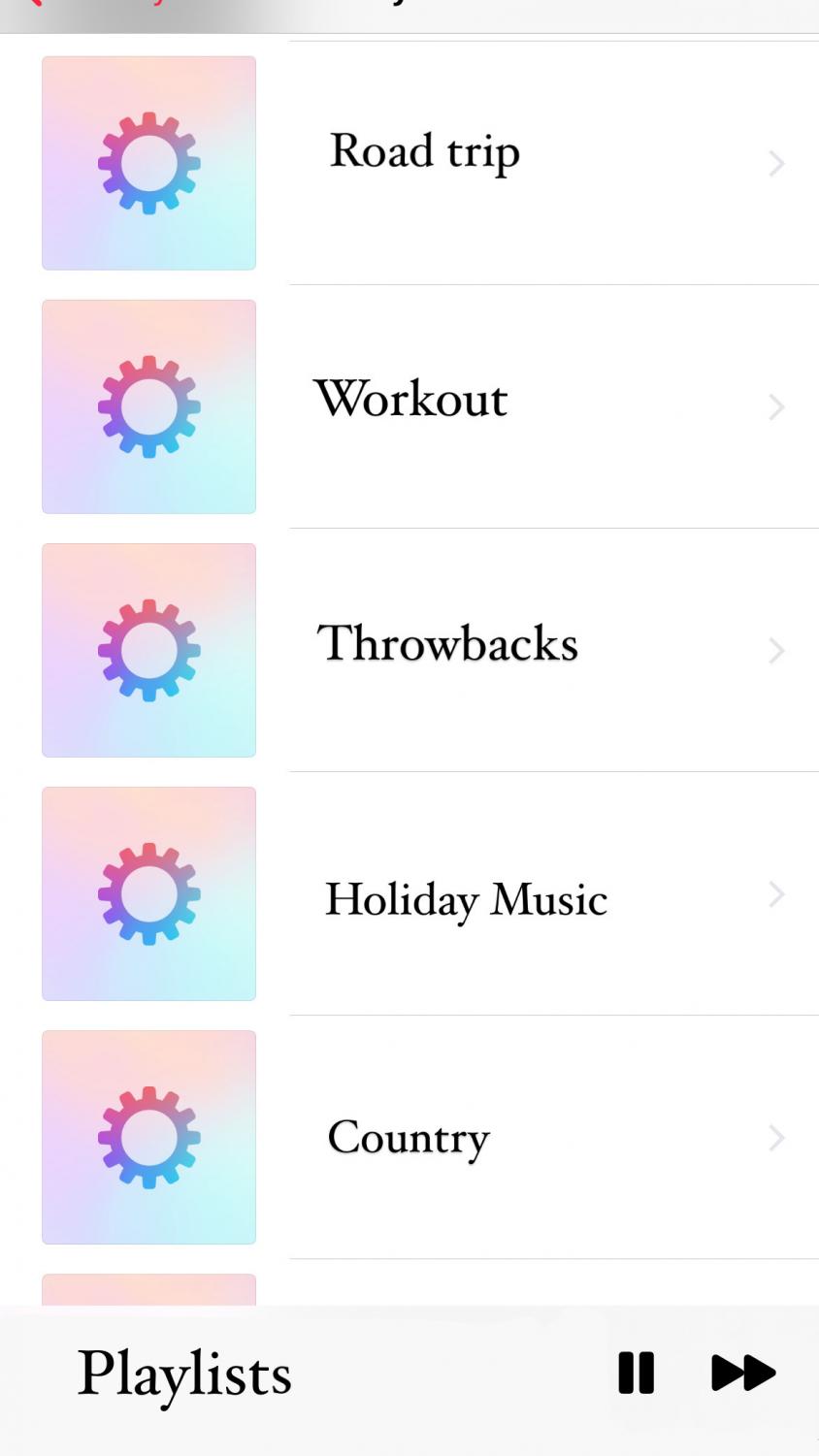Select the Throwbacks playlist
The height and width of the screenshot is (1456, 819).
pyautogui.click(x=447, y=644)
